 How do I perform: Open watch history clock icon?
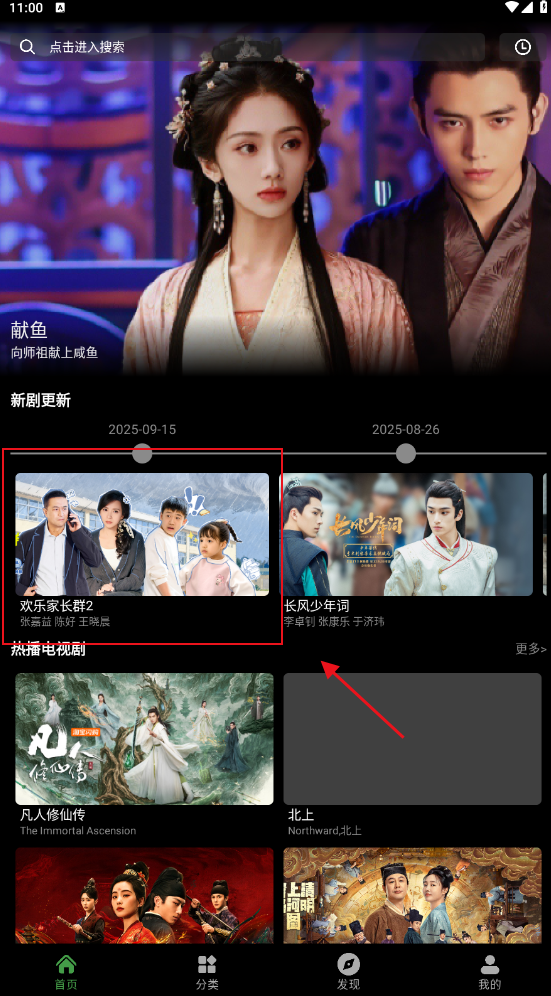522,47
